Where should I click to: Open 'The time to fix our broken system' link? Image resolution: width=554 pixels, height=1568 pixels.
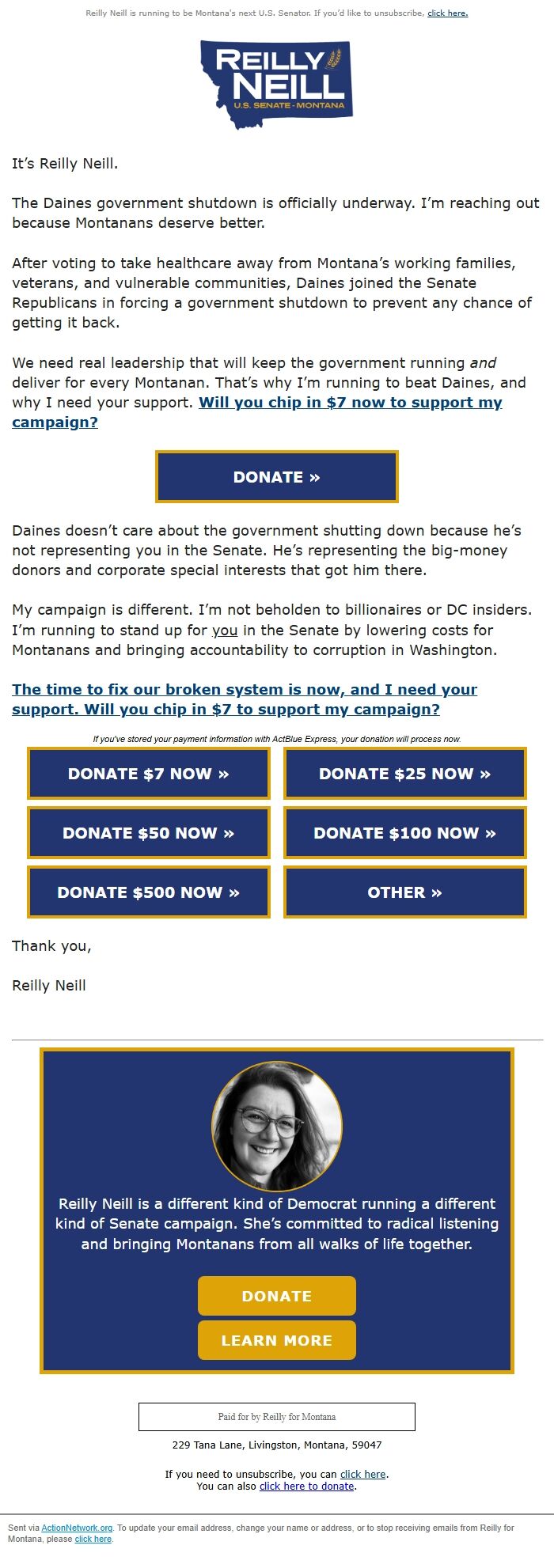pos(244,690)
